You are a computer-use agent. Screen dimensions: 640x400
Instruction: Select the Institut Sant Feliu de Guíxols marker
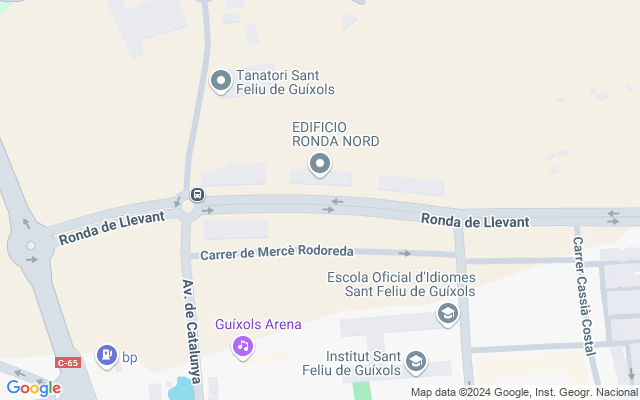(418, 362)
